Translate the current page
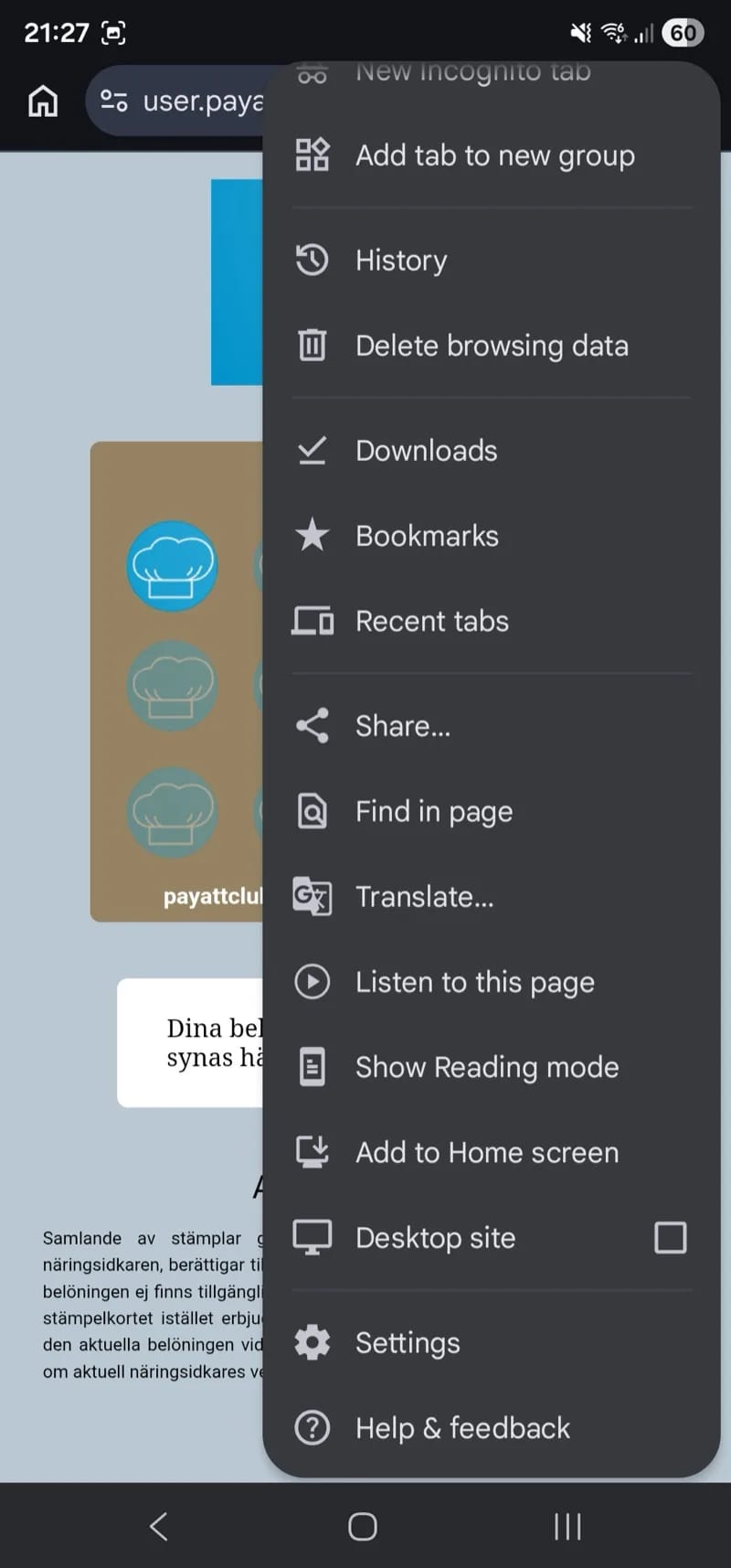This screenshot has width=731, height=1568. coord(491,896)
